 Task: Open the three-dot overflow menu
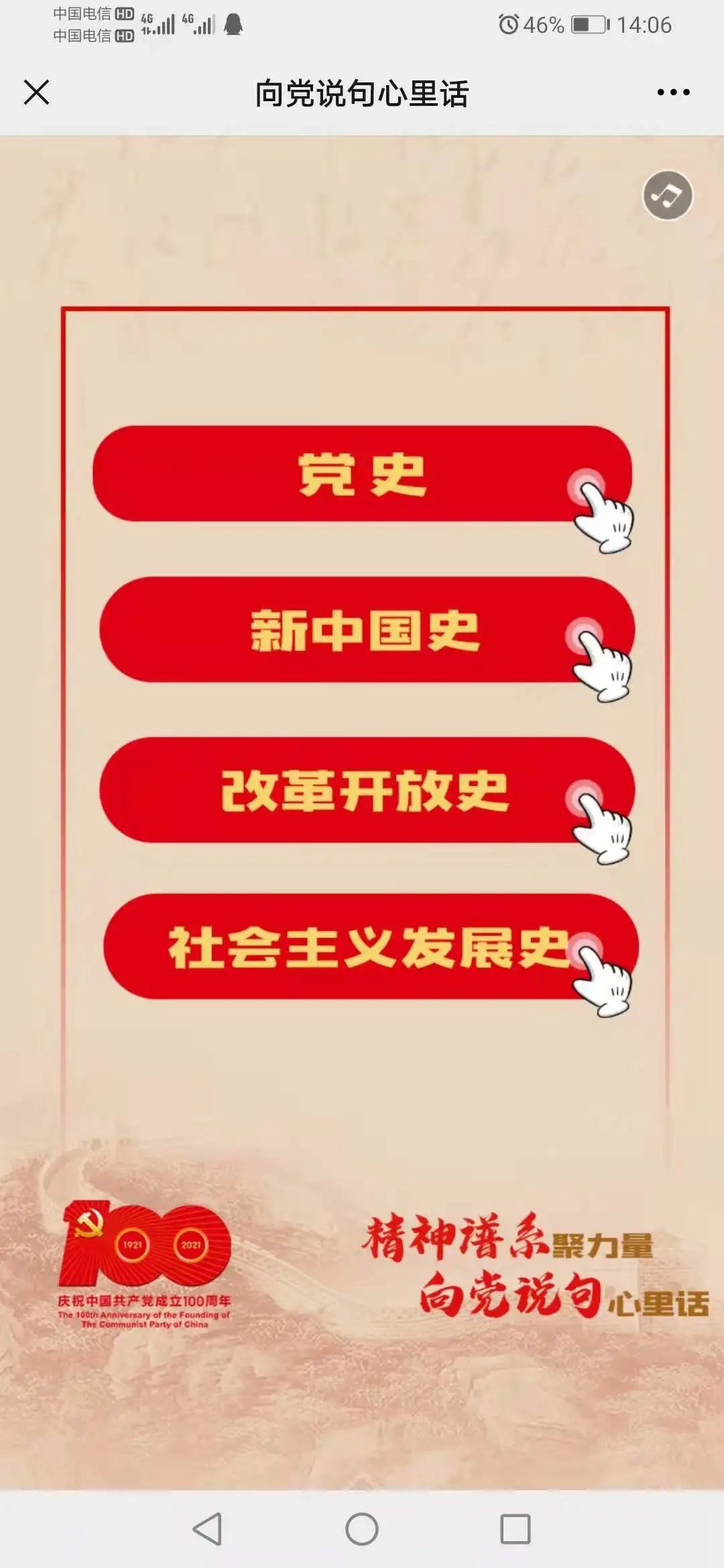pyautogui.click(x=673, y=92)
